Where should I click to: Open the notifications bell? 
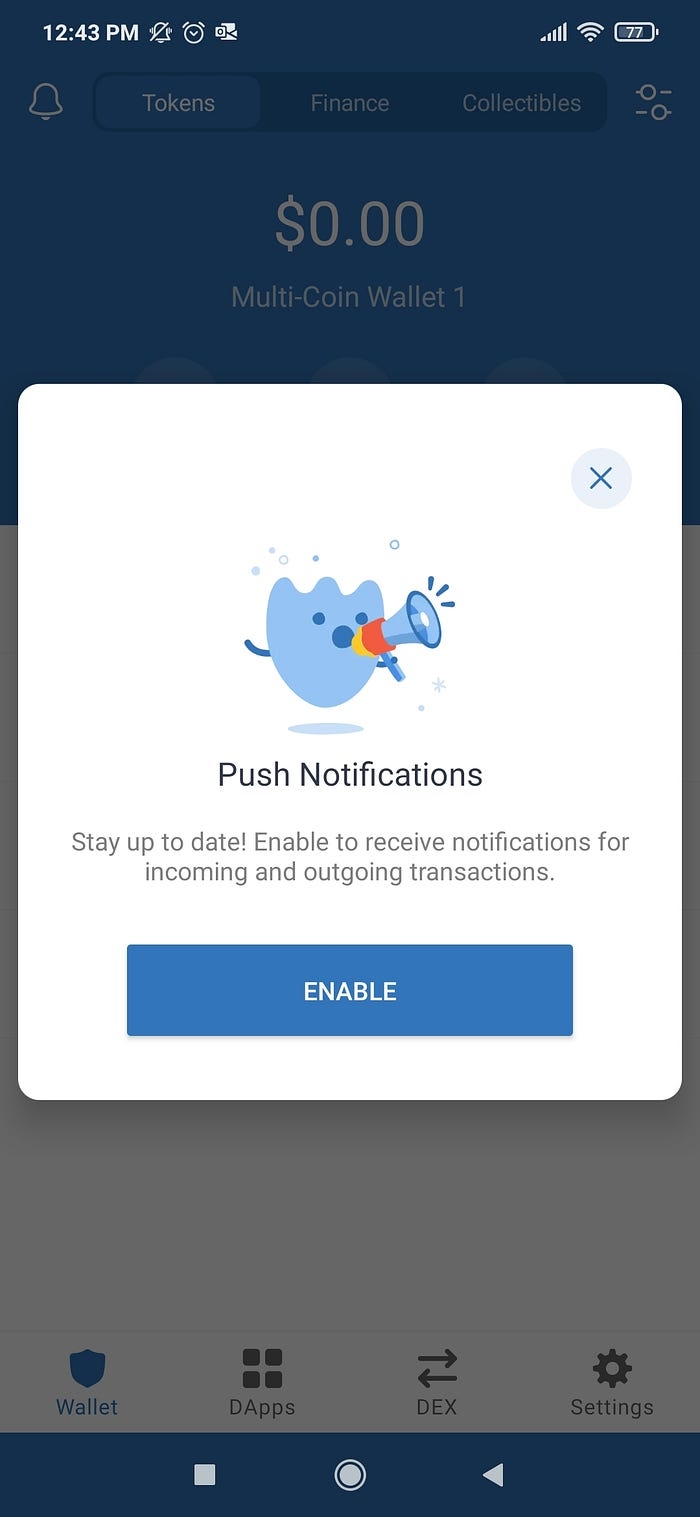click(46, 102)
